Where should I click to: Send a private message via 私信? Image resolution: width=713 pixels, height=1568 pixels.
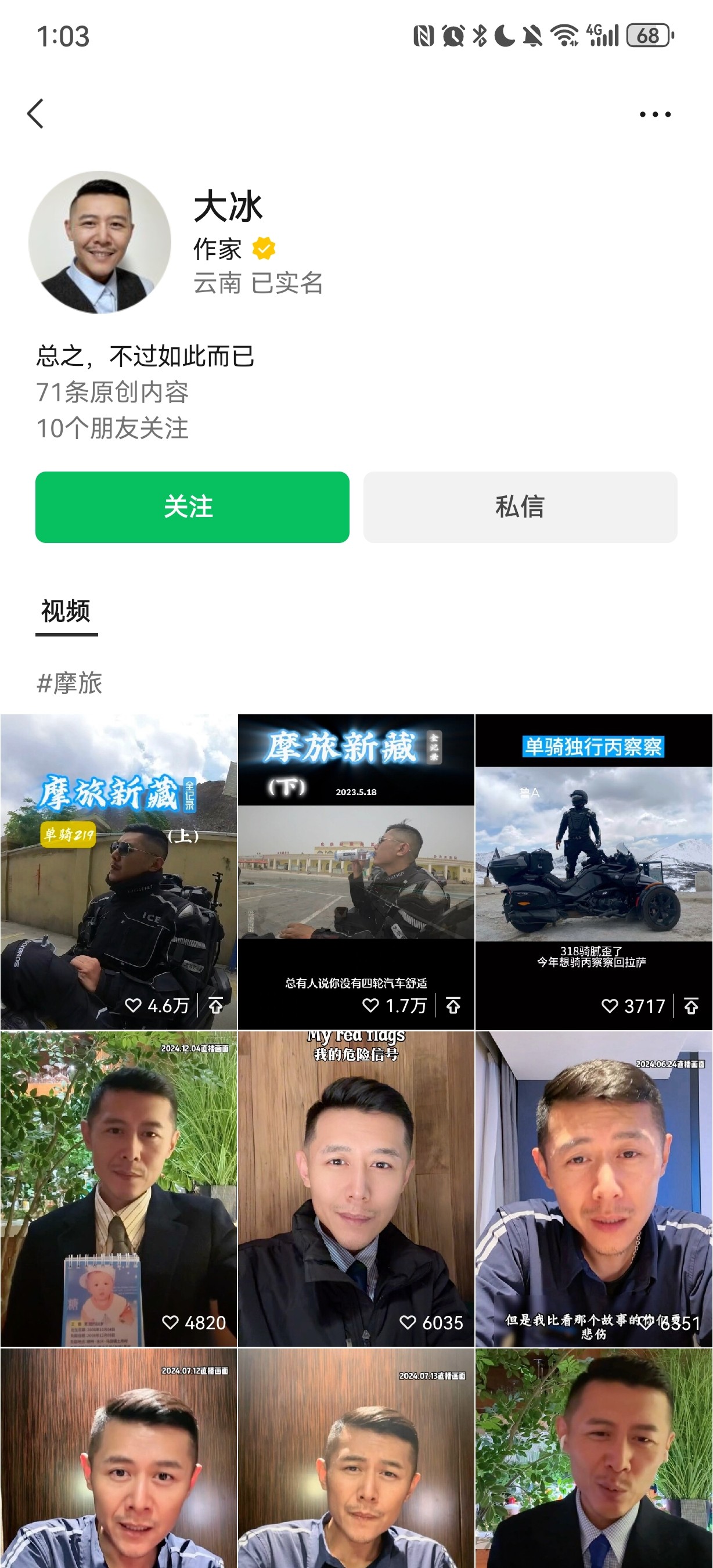click(x=520, y=506)
